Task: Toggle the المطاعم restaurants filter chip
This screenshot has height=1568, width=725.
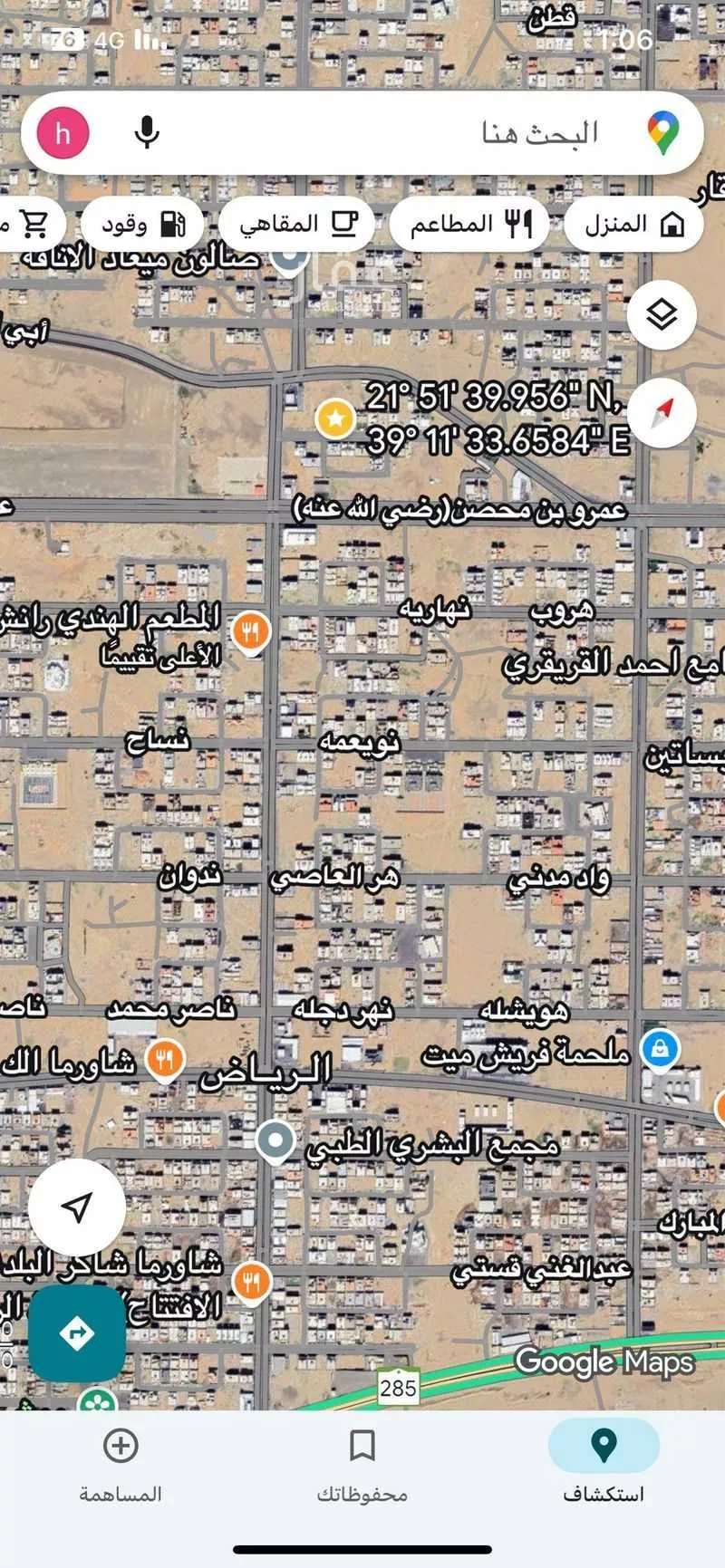Action: pyautogui.click(x=468, y=222)
